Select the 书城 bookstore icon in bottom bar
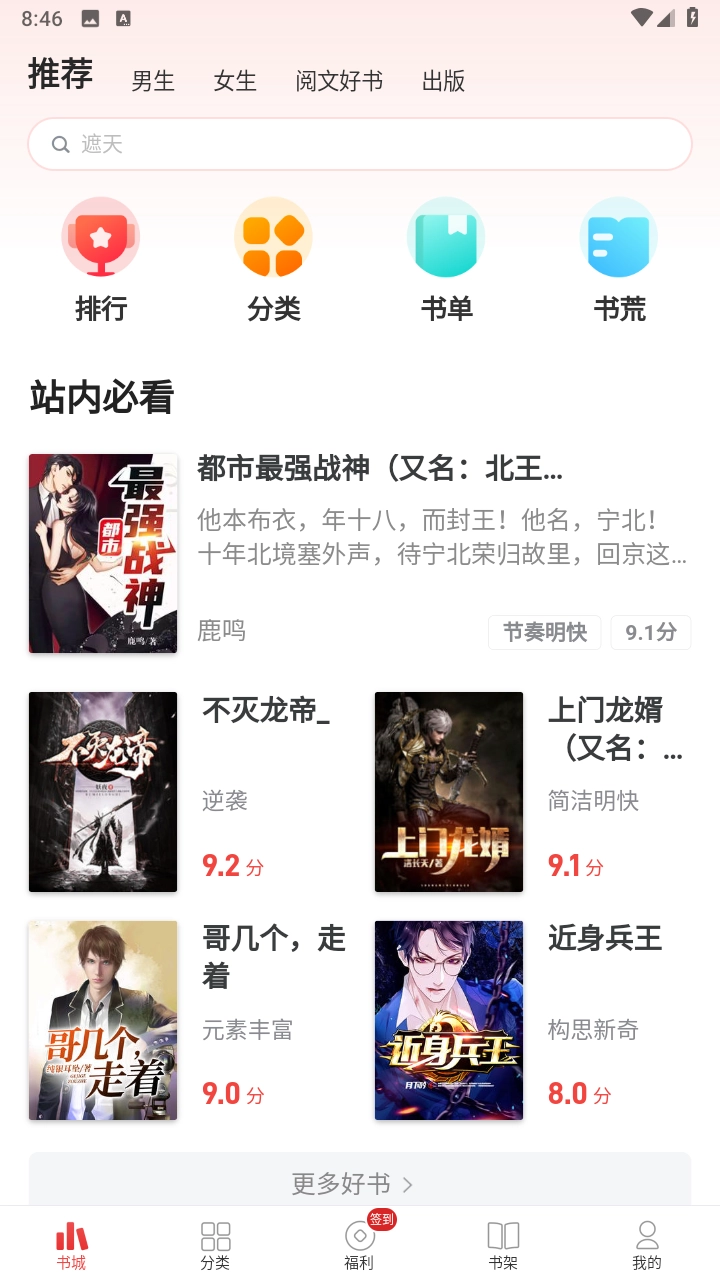Image resolution: width=720 pixels, height=1280 pixels. (x=71, y=1236)
